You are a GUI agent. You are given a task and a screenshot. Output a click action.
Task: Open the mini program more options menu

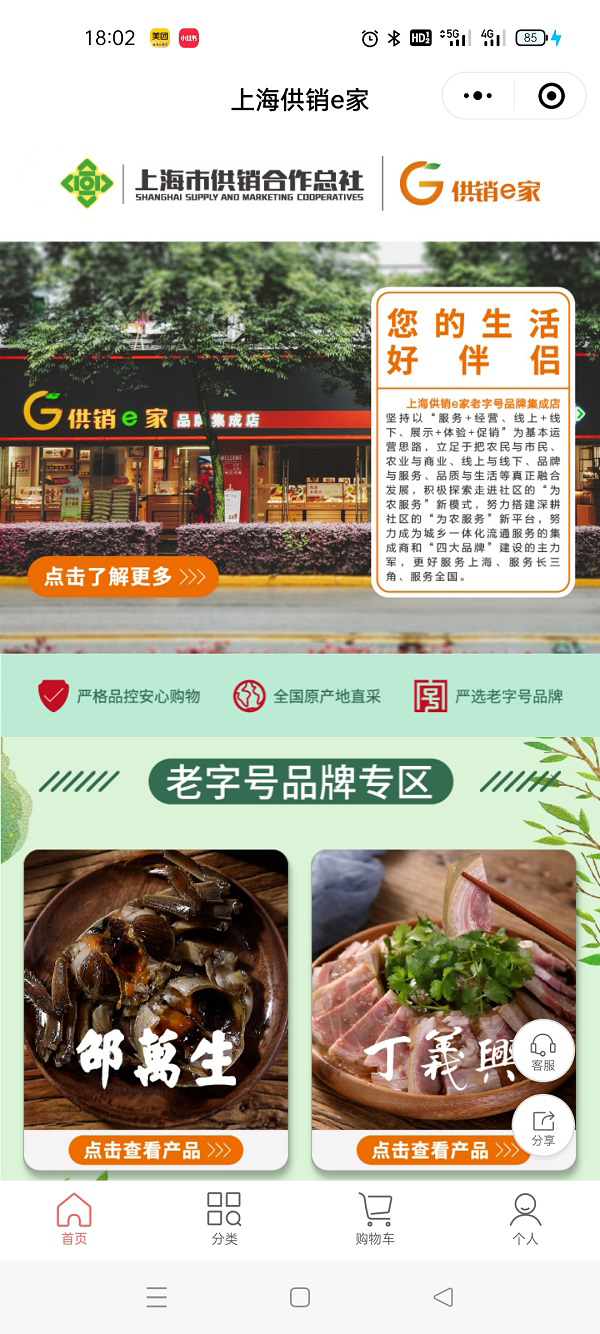[478, 96]
